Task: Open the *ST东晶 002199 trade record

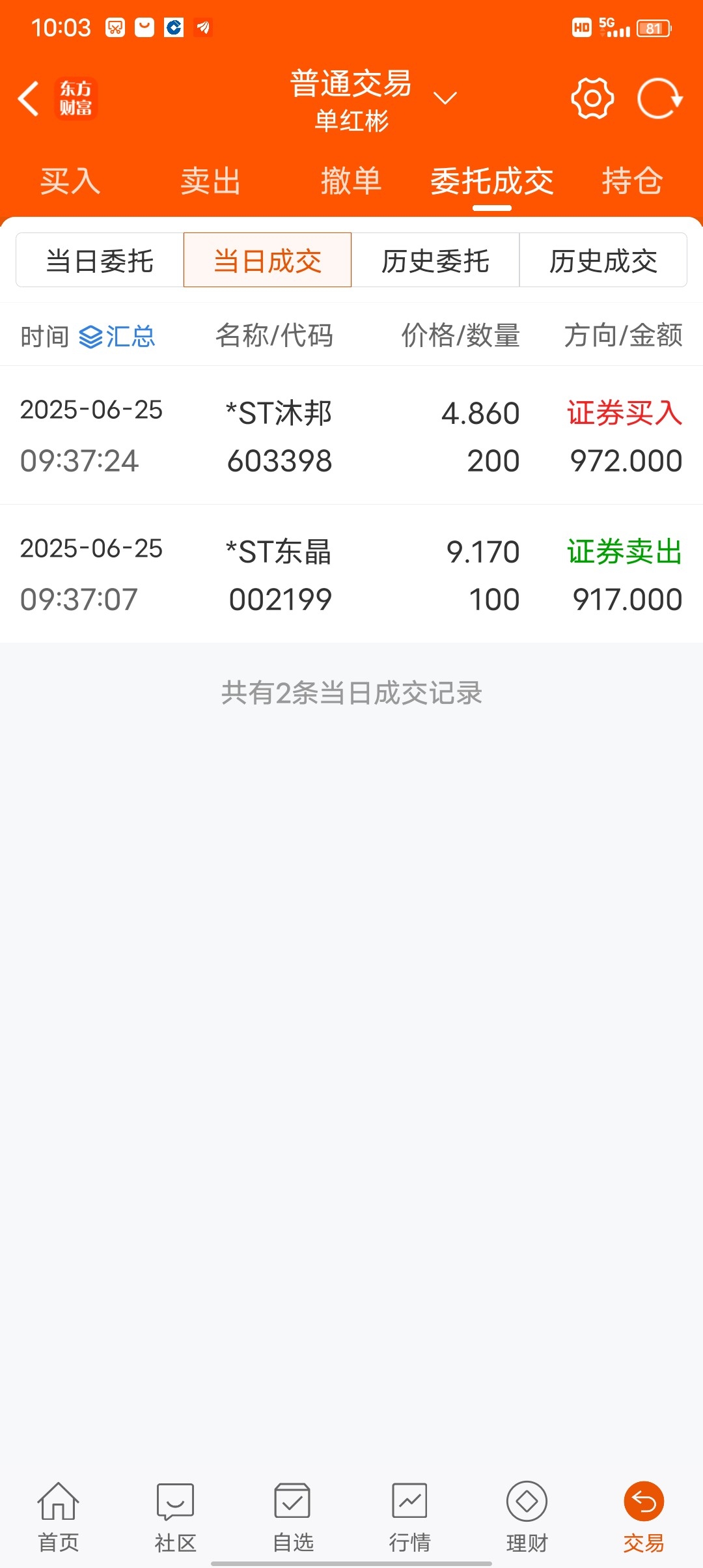Action: (351, 574)
